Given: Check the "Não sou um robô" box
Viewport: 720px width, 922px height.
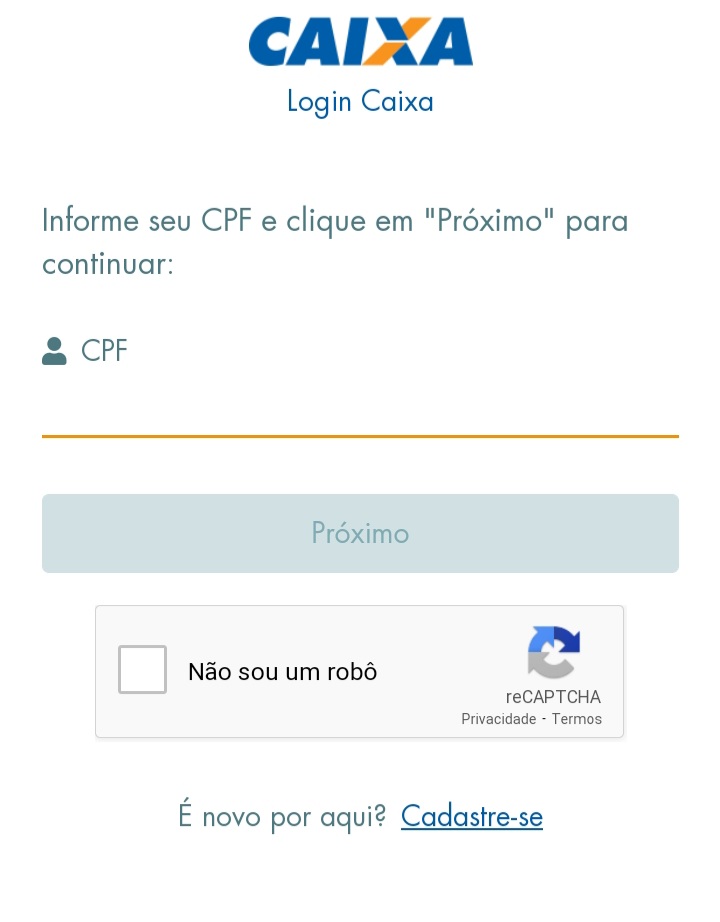Looking at the screenshot, I should click(x=142, y=670).
